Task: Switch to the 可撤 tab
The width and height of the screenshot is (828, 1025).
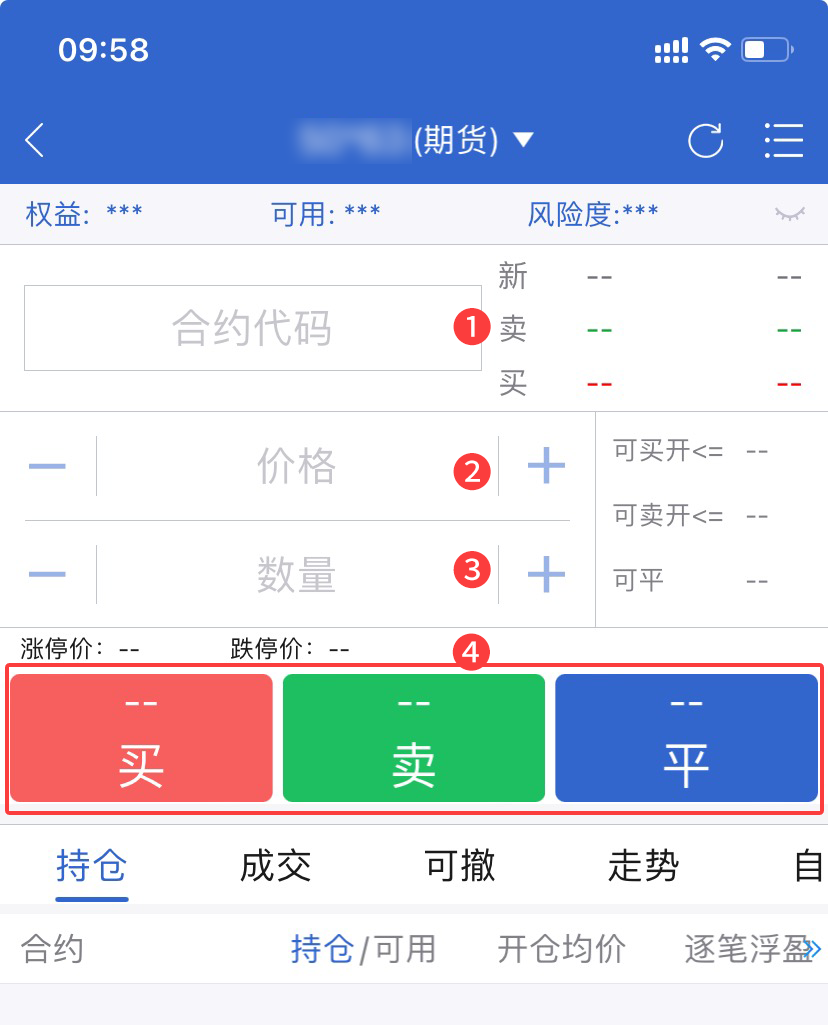Action: pos(460,866)
